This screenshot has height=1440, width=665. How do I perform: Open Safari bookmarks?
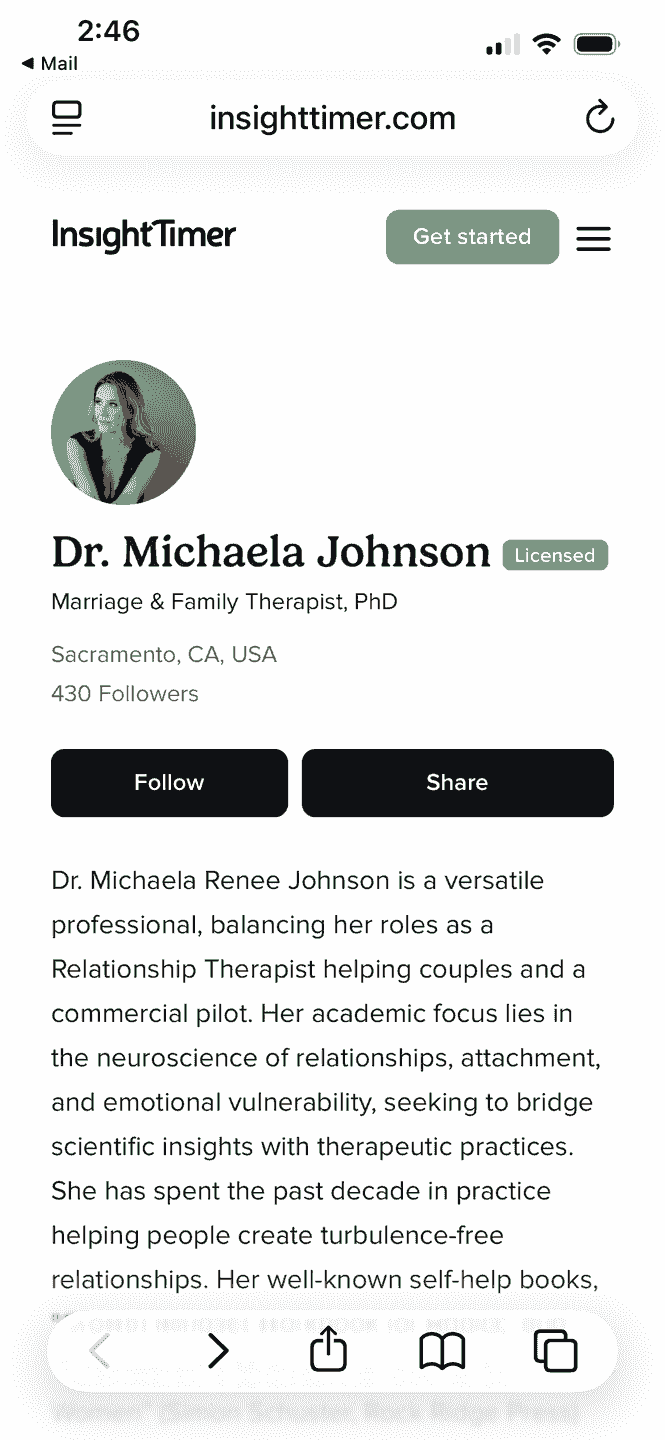coord(442,1352)
